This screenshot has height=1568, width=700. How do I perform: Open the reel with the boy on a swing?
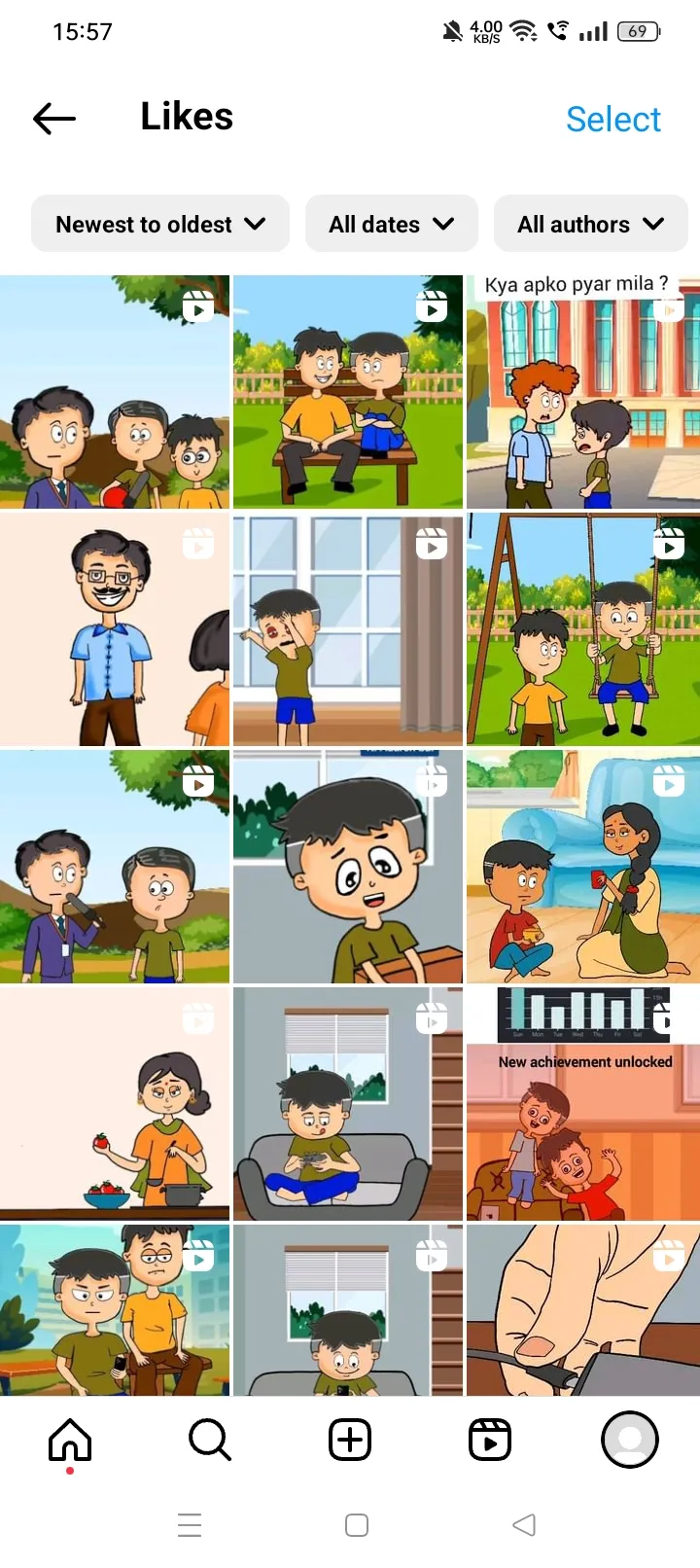582,629
